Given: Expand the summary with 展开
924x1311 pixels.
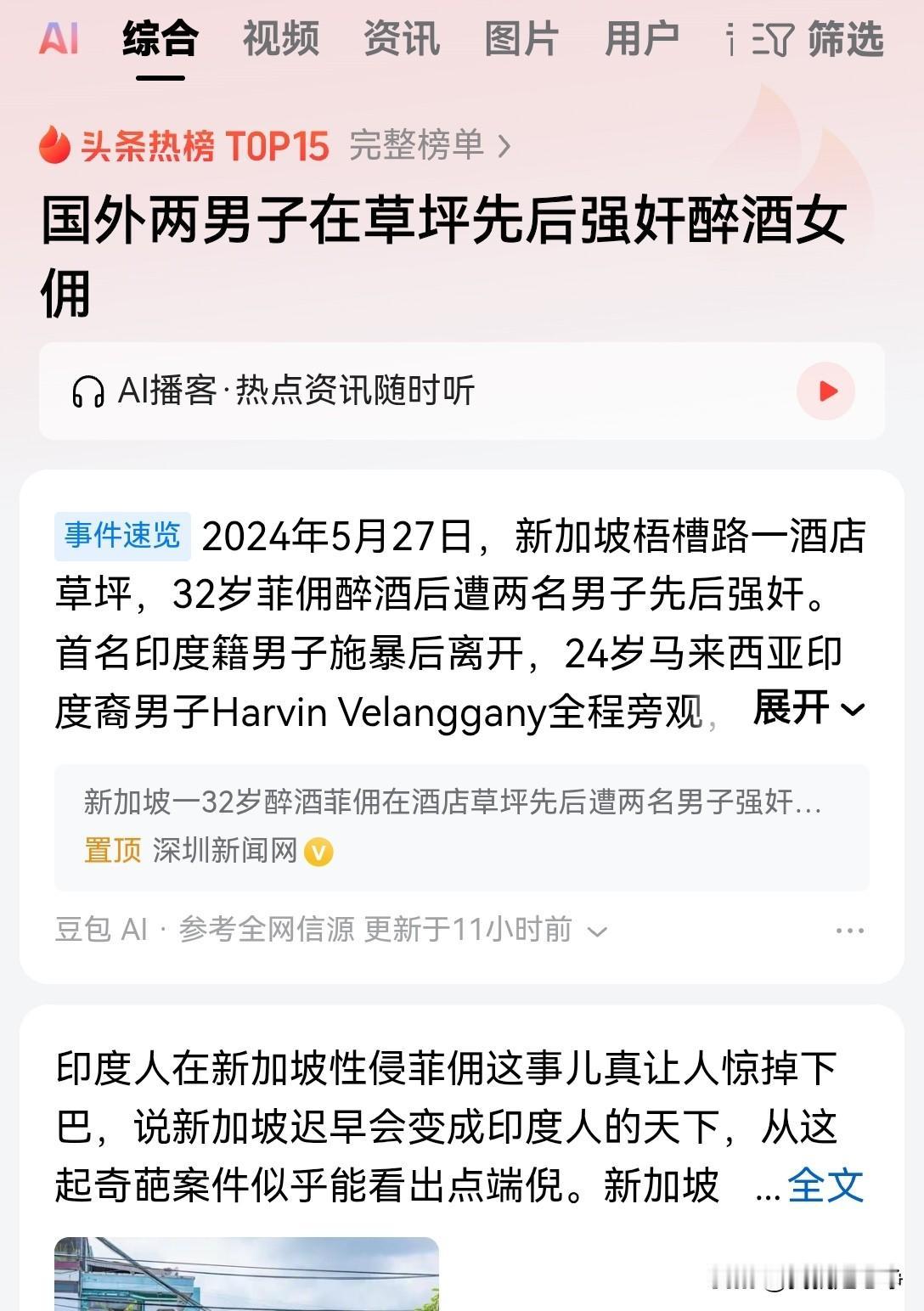Looking at the screenshot, I should 803,711.
